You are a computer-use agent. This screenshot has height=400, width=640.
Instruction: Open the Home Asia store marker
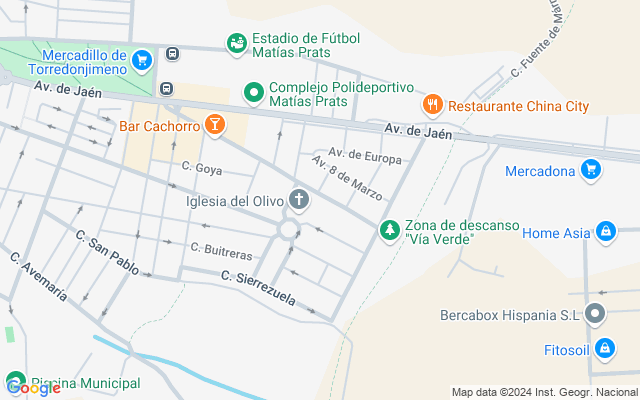pyautogui.click(x=605, y=232)
